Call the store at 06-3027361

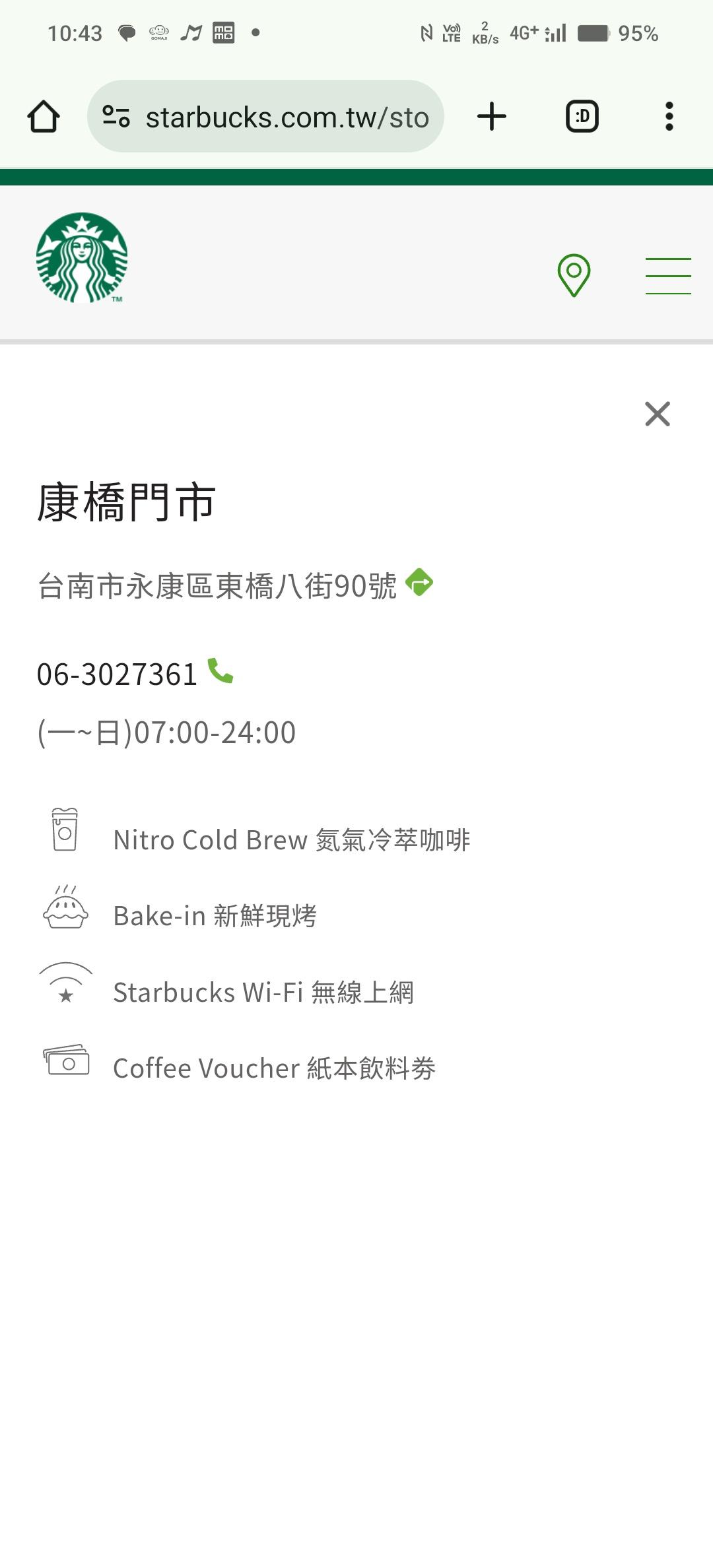(221, 670)
